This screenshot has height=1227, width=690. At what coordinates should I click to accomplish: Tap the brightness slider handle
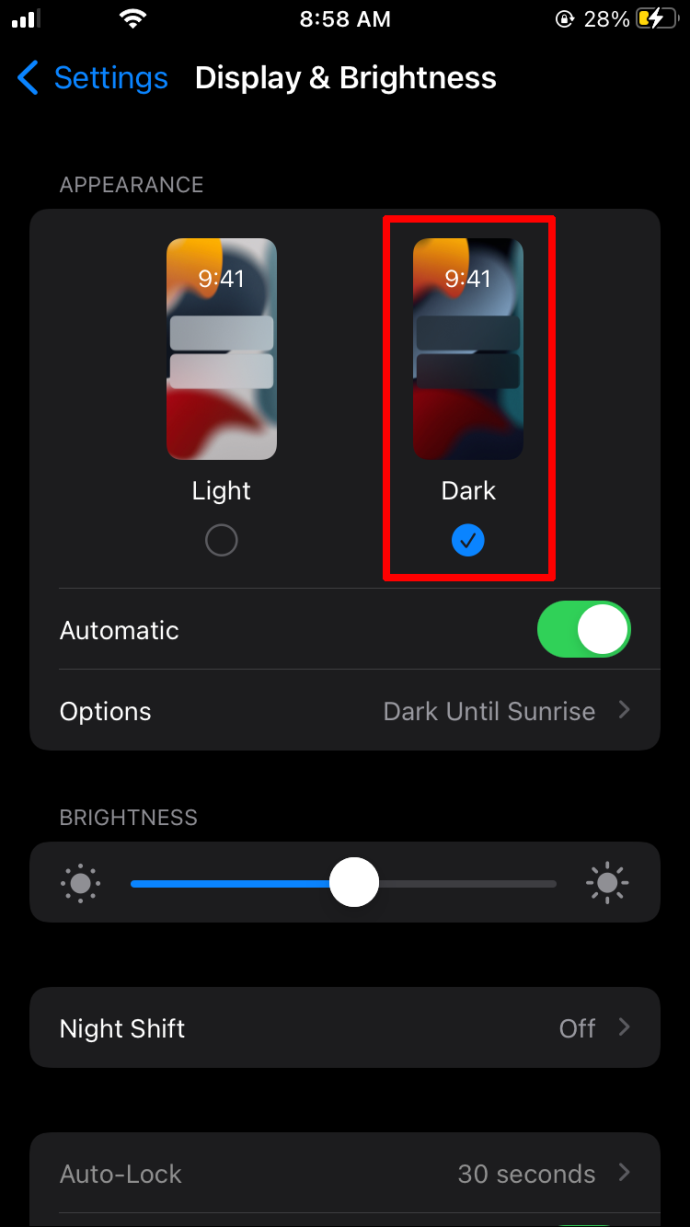pos(354,883)
